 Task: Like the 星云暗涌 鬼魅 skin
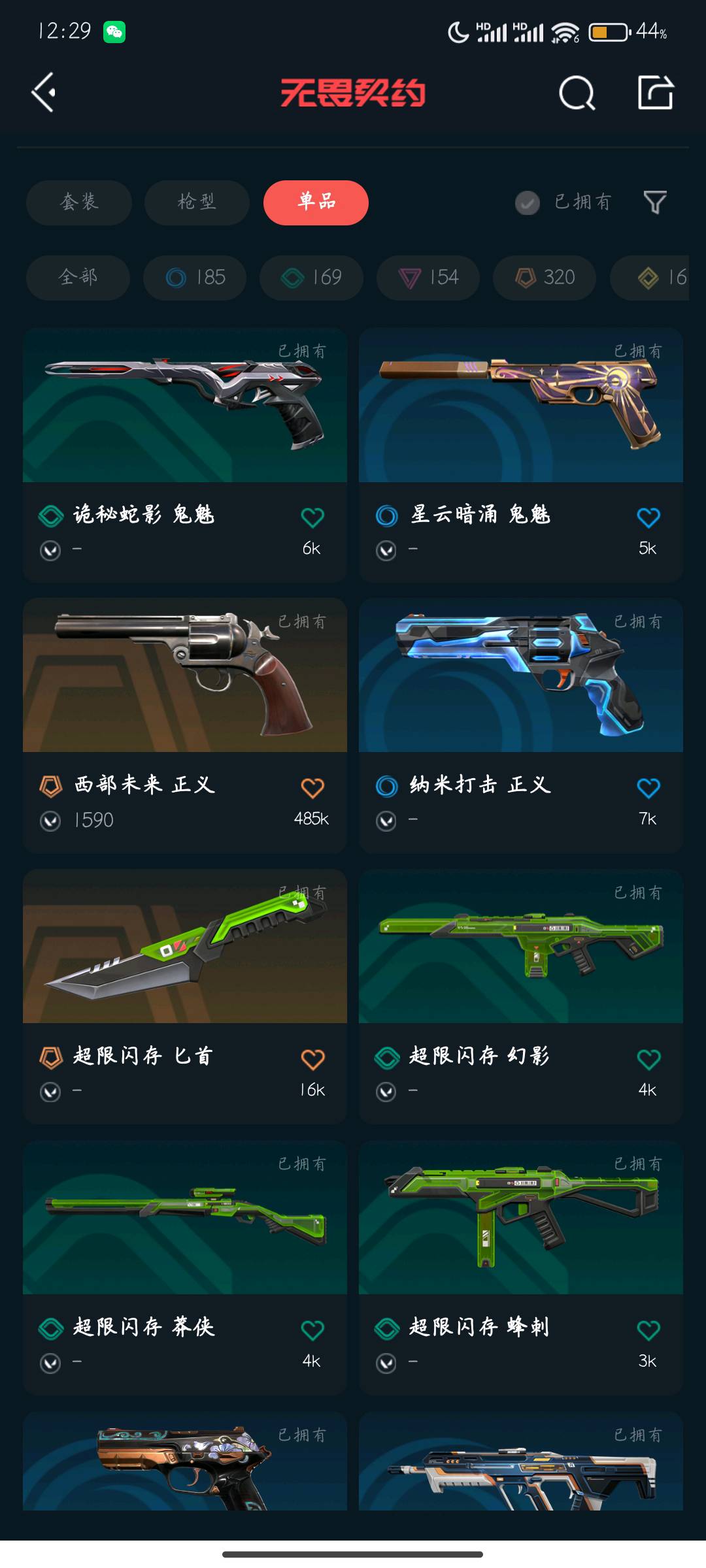tap(648, 517)
